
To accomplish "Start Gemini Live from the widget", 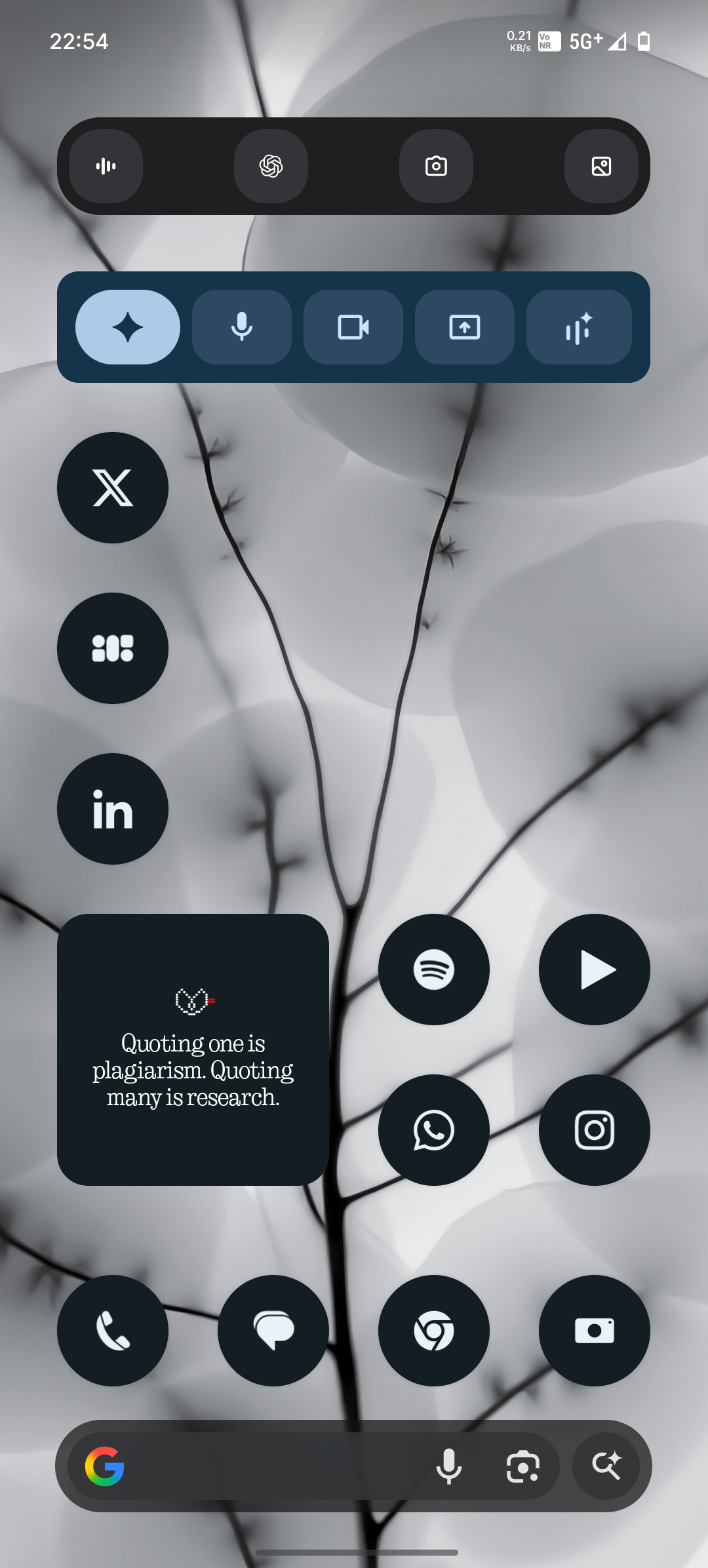I will 579,327.
